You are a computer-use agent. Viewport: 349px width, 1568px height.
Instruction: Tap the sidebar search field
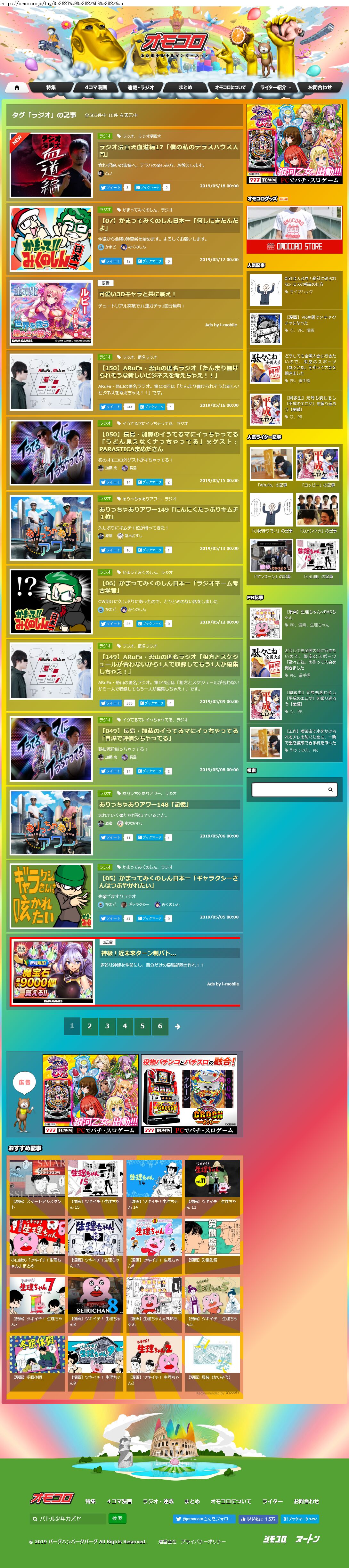[289, 789]
